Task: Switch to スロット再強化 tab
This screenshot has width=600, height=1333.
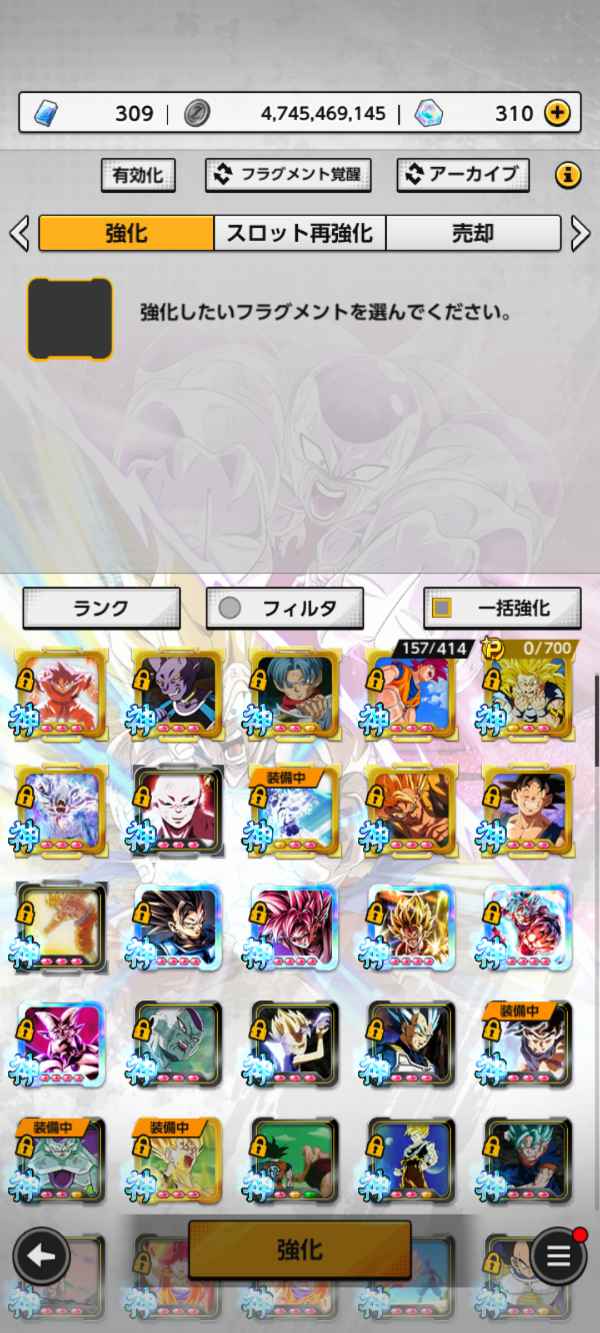Action: pos(299,233)
